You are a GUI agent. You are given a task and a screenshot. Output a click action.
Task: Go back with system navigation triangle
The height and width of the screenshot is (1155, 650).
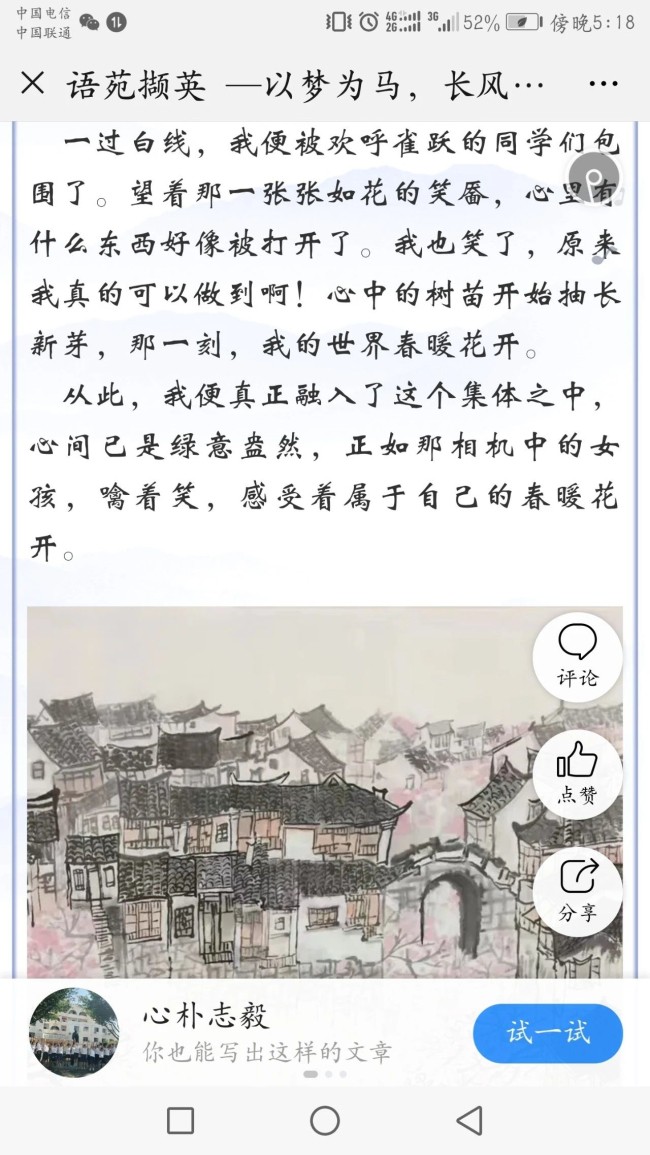point(468,1120)
